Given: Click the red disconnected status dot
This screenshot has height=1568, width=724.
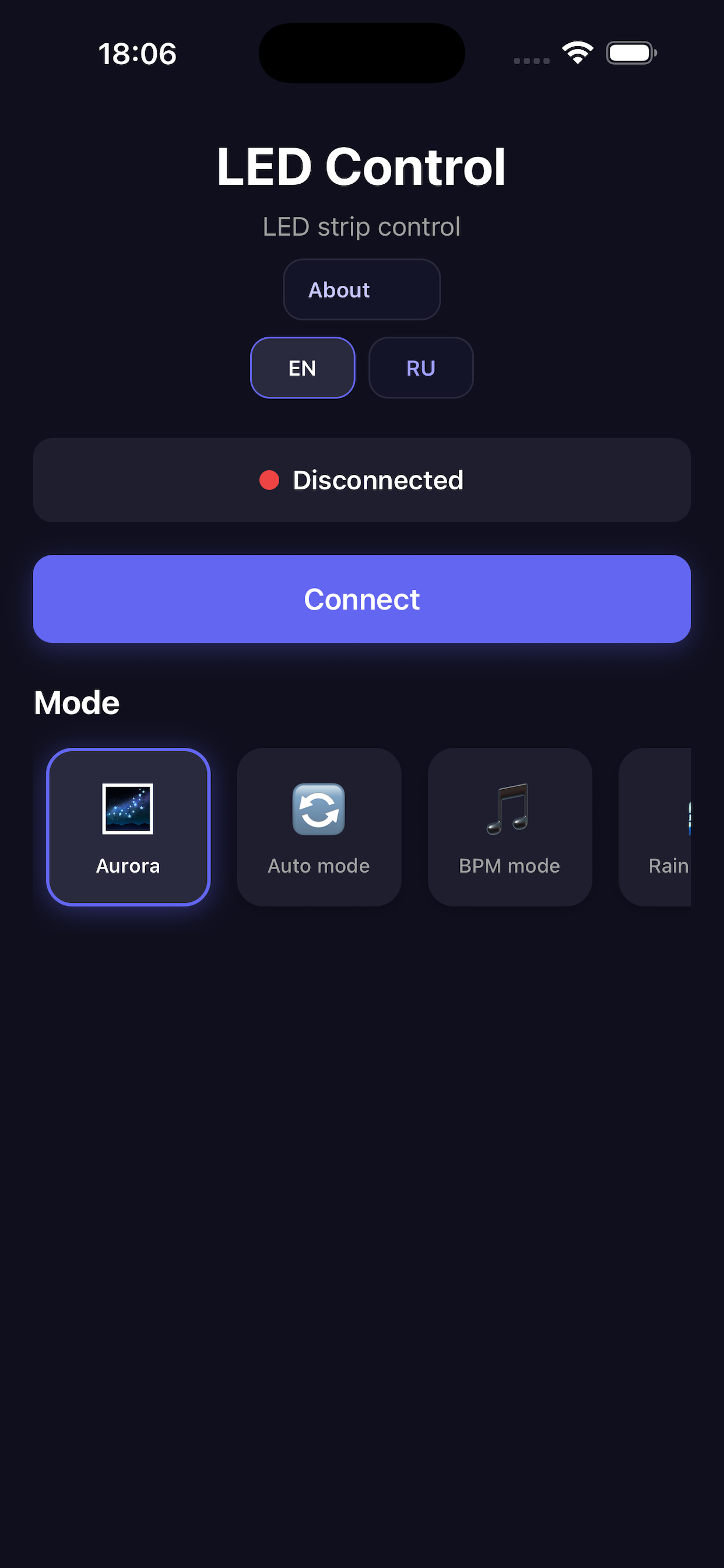Looking at the screenshot, I should click(269, 480).
